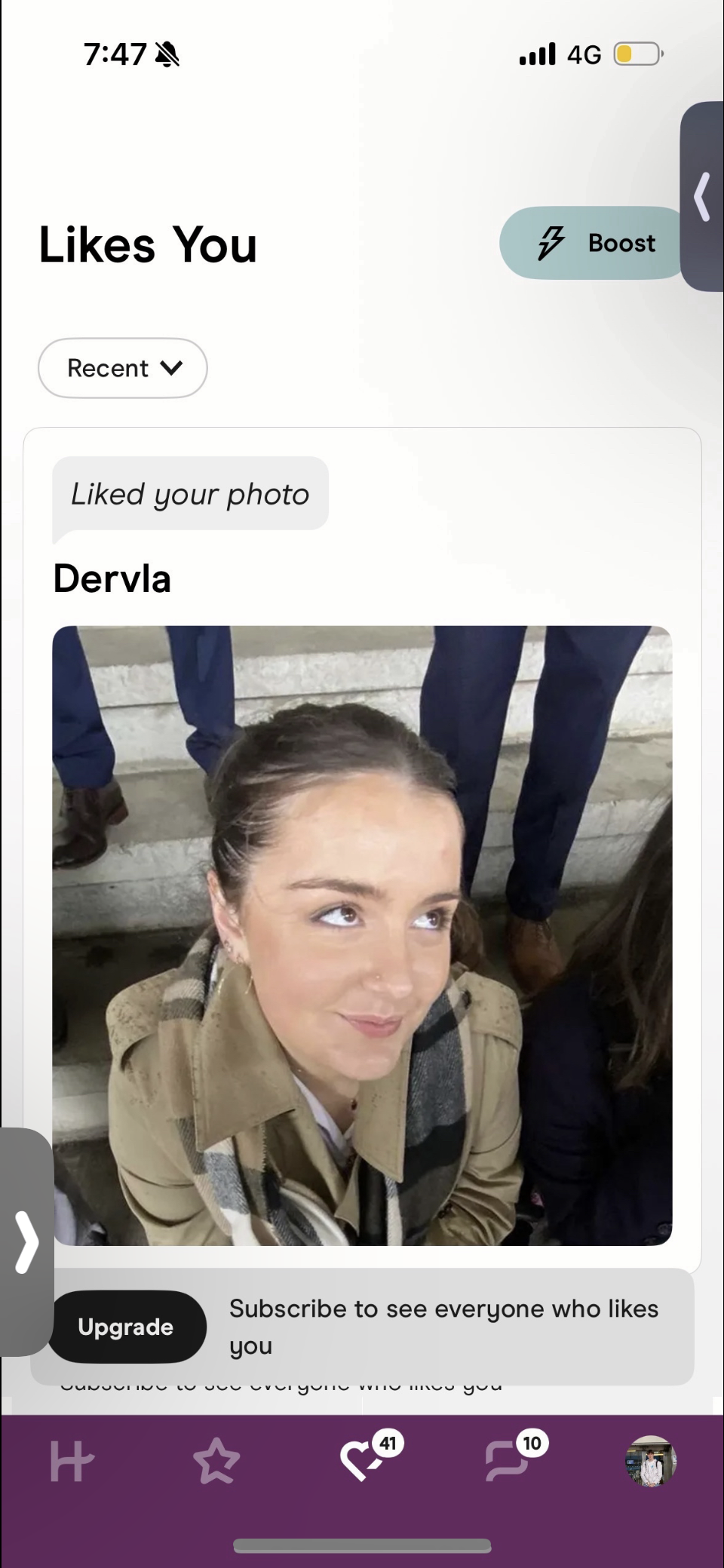Screen dimensions: 724x1568
Task: Go to my profile tab
Action: 651,1461
